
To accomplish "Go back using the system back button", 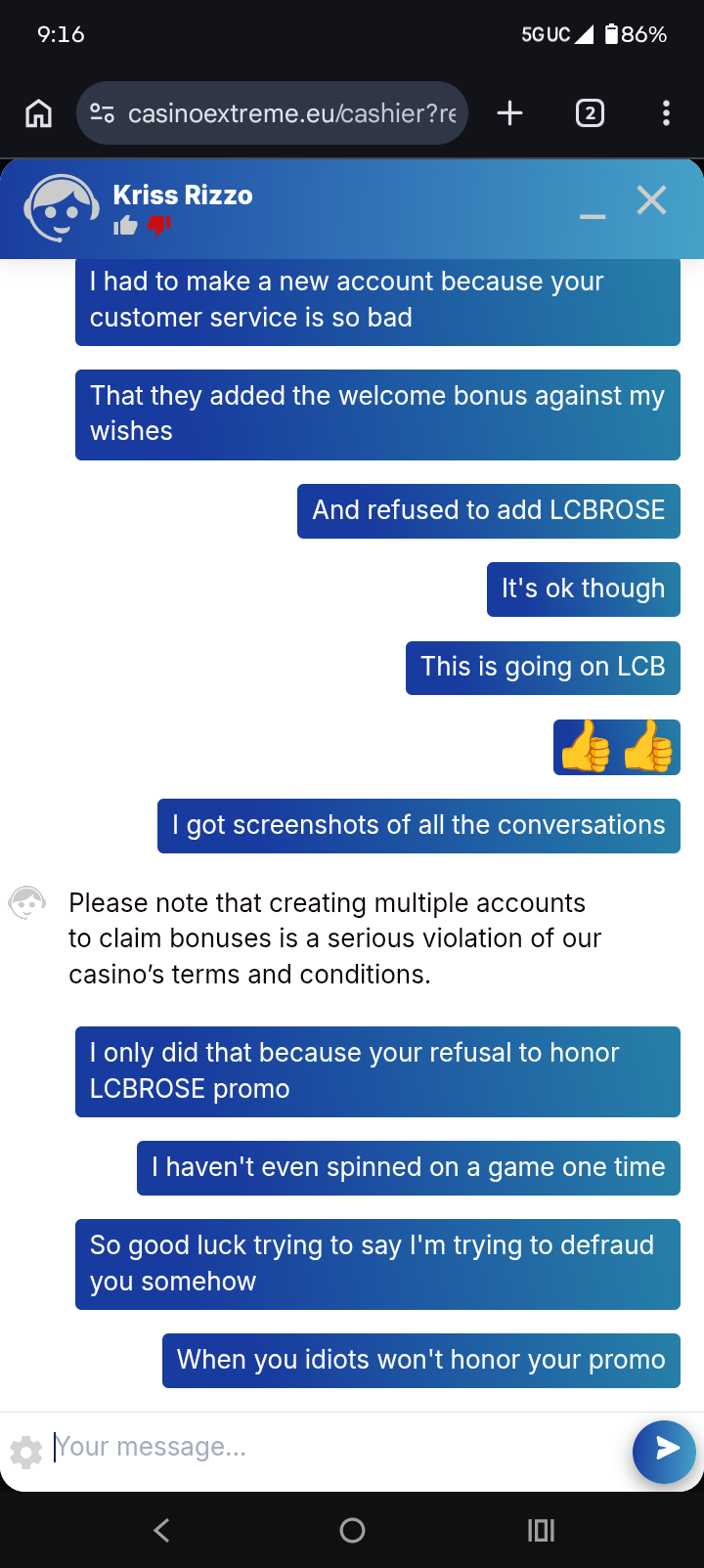I will tap(162, 1530).
